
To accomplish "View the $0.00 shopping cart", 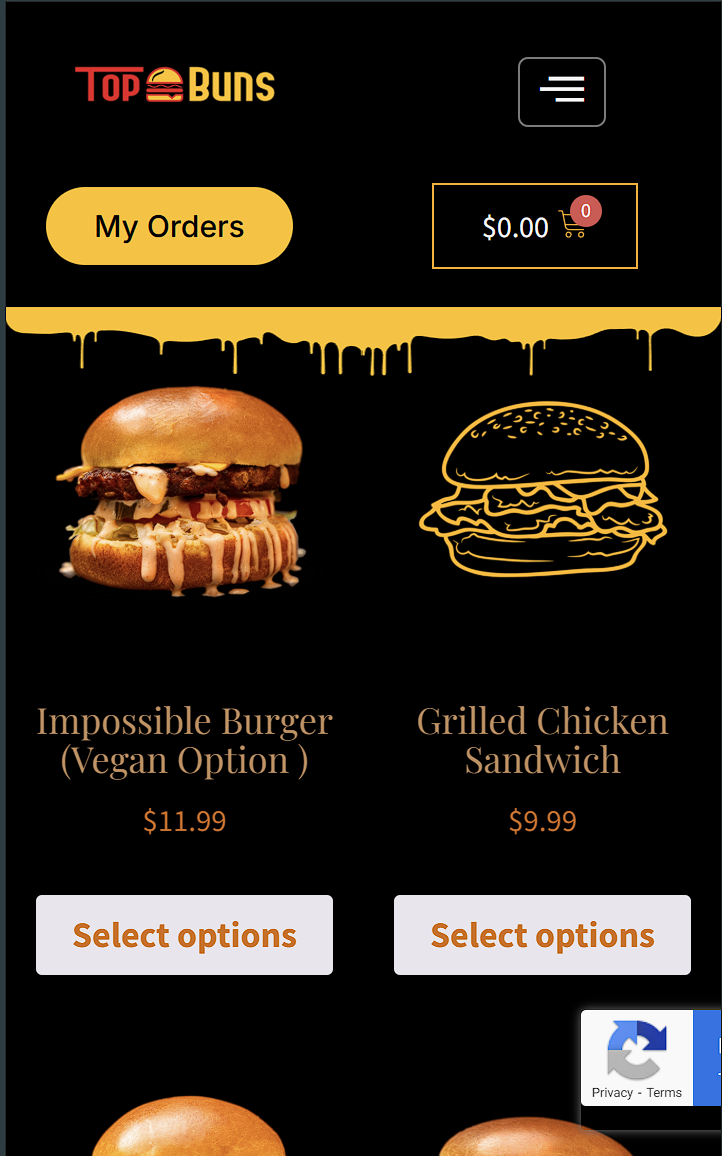I will [x=534, y=226].
